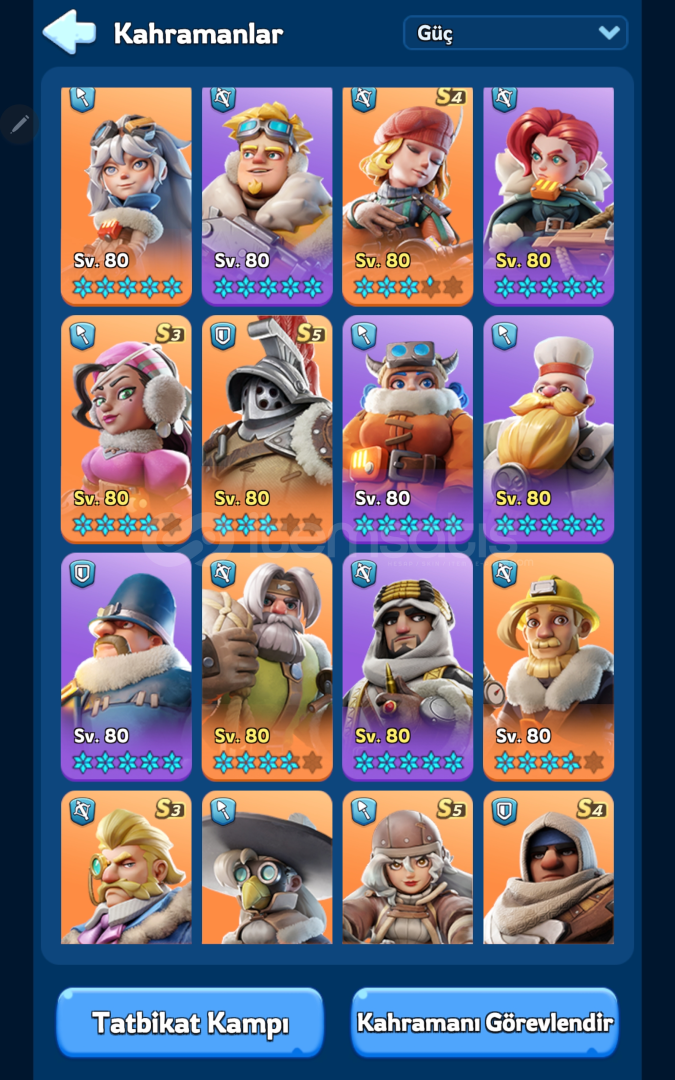Open the yellow firefighter helmet hero
This screenshot has height=1080, width=675.
[x=548, y=667]
